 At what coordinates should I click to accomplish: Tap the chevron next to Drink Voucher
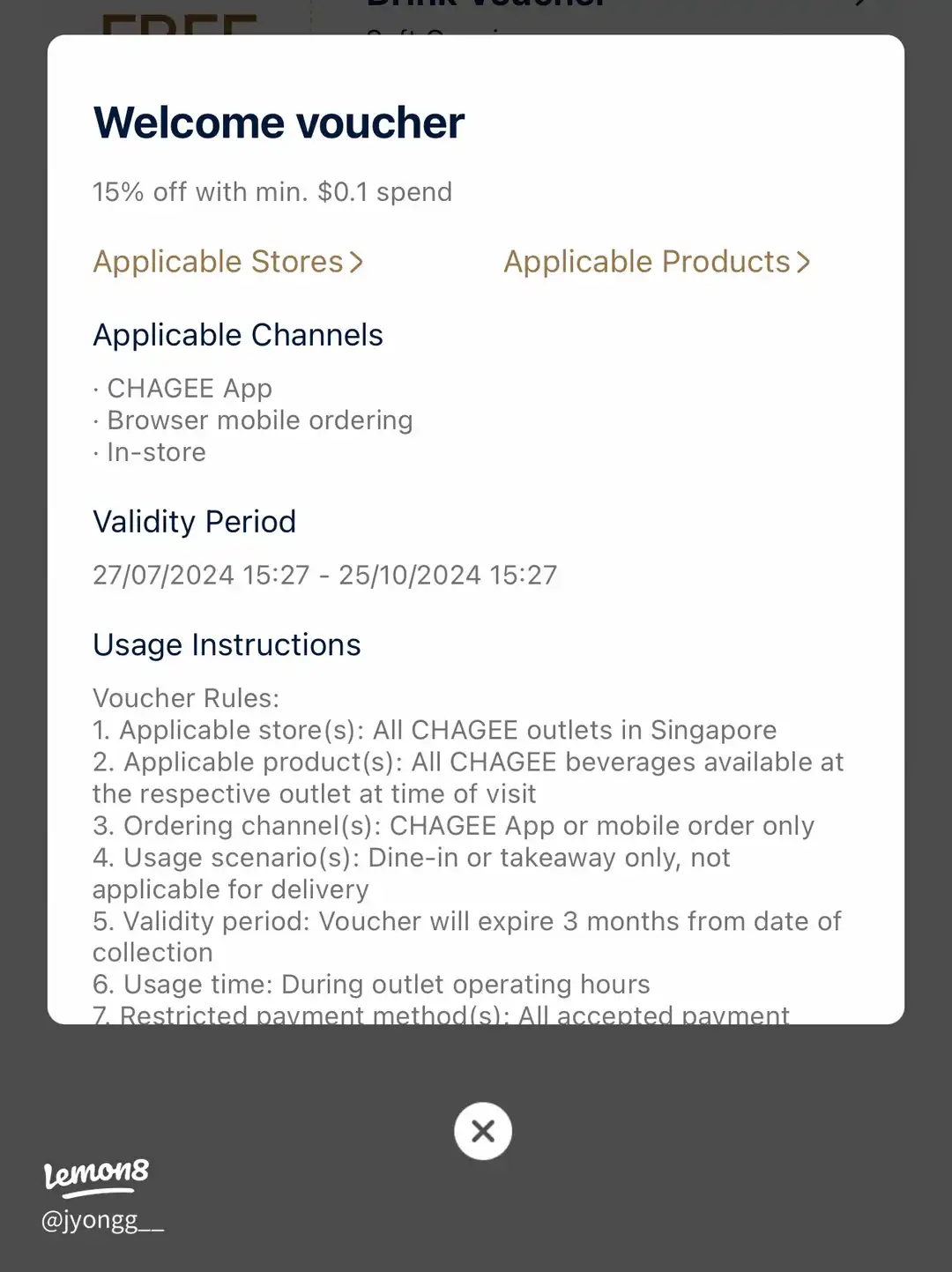click(x=859, y=7)
